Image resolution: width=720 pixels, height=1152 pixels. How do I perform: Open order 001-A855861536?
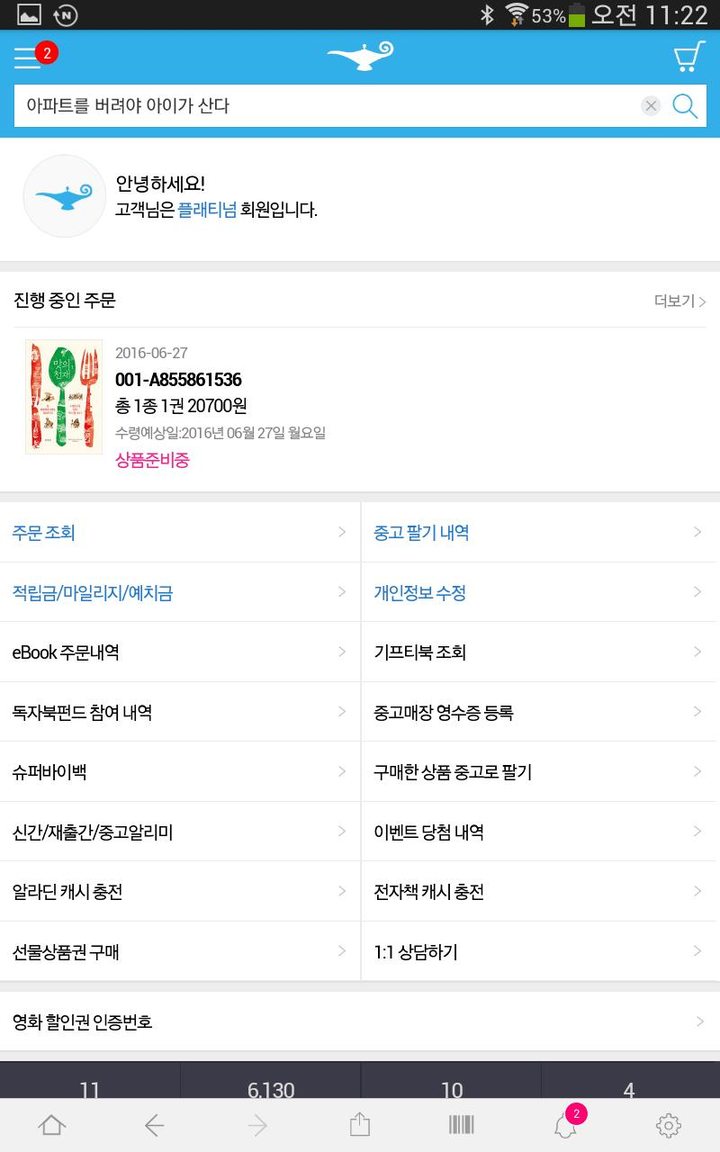point(178,380)
